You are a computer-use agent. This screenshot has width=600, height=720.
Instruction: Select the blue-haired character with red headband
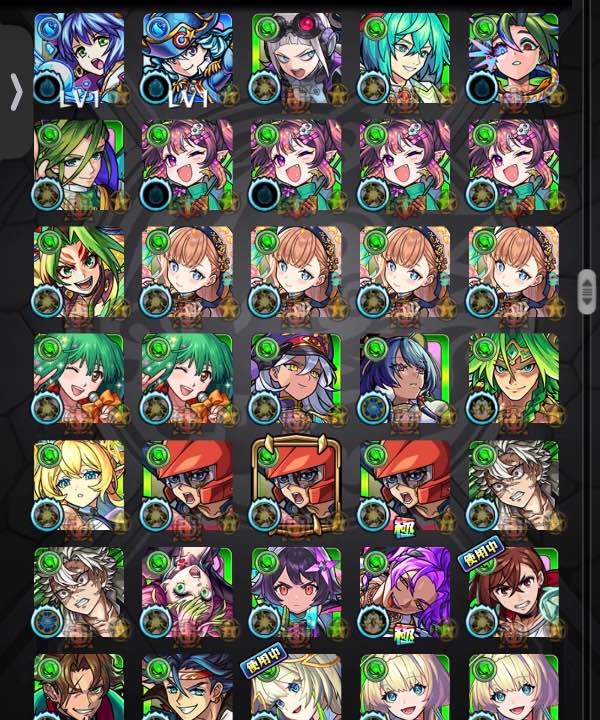(x=187, y=687)
